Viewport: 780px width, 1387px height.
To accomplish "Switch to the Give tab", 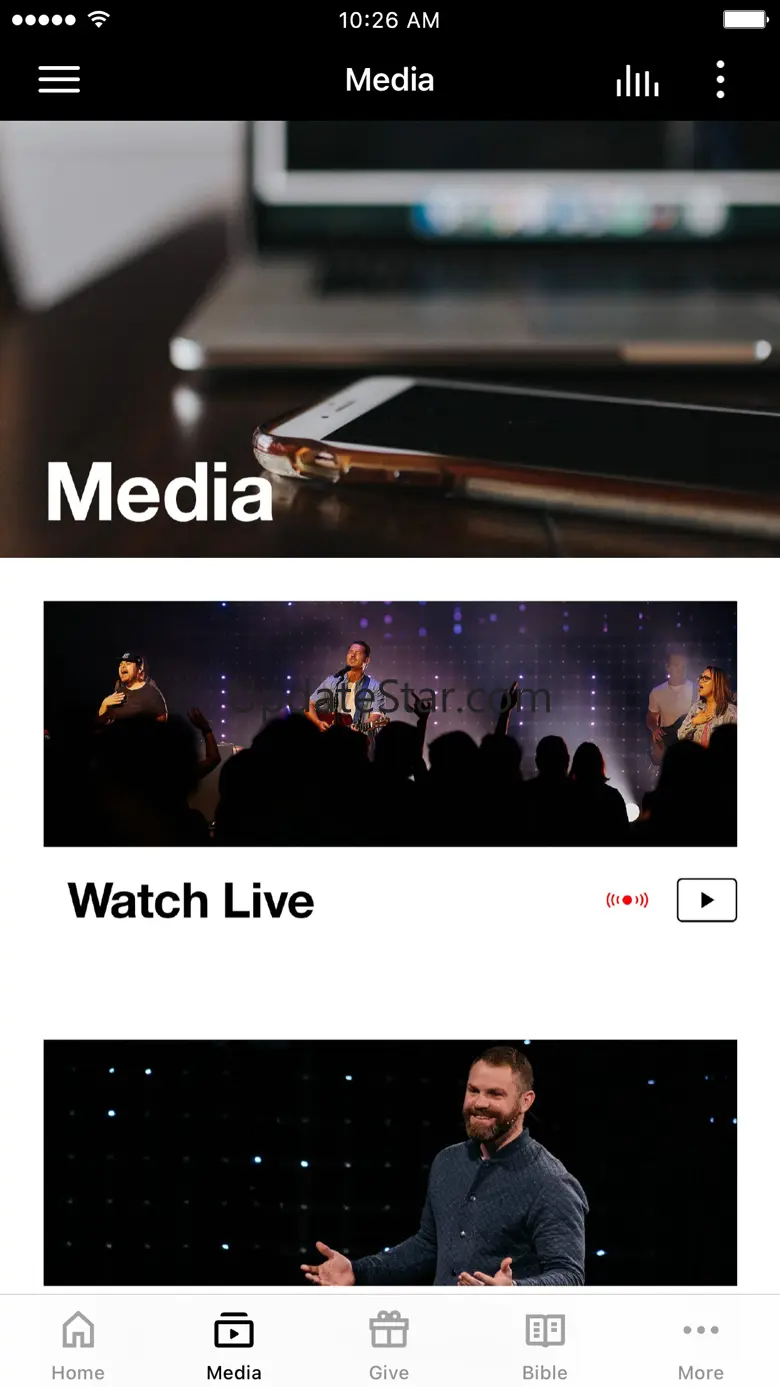I will (x=389, y=1346).
